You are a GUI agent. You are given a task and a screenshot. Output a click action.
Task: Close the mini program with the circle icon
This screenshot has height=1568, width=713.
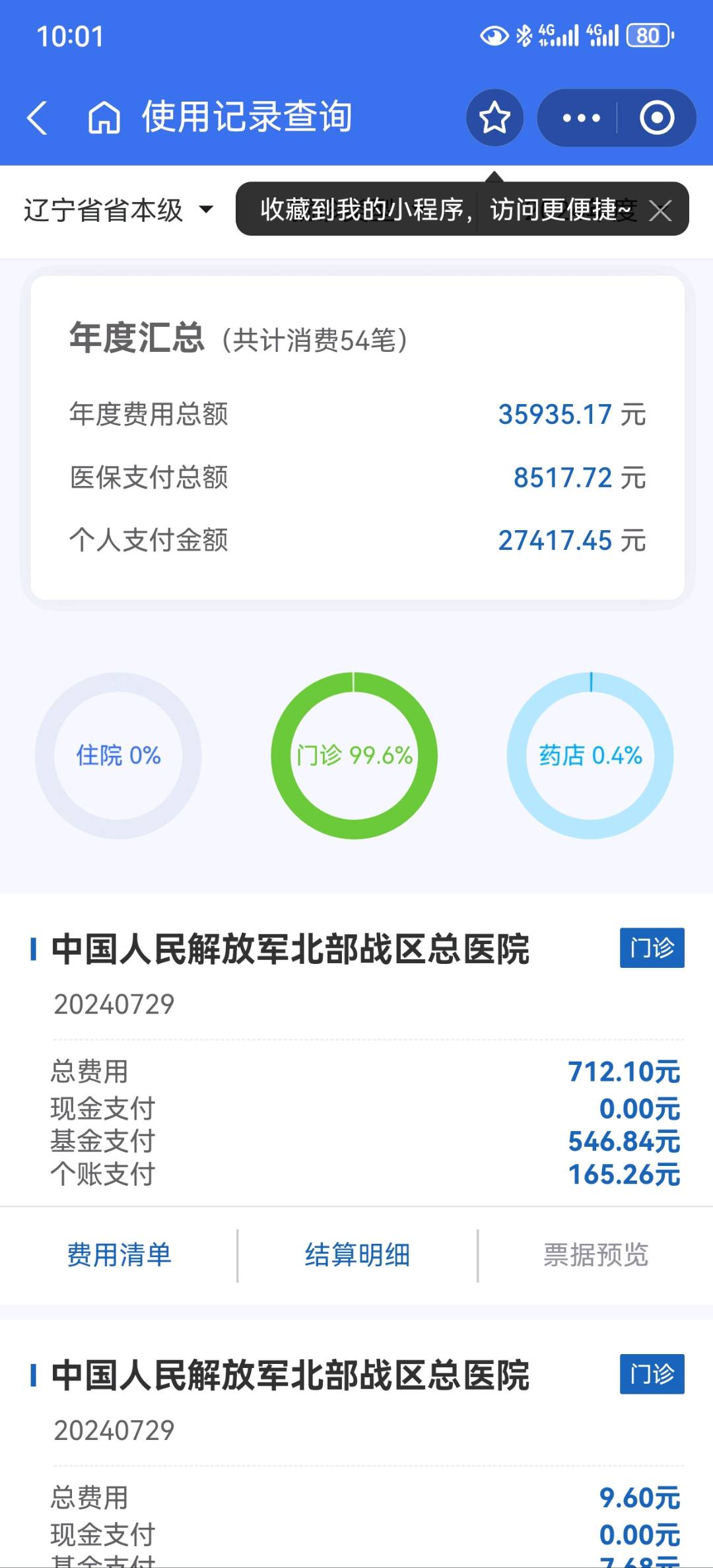pyautogui.click(x=656, y=118)
